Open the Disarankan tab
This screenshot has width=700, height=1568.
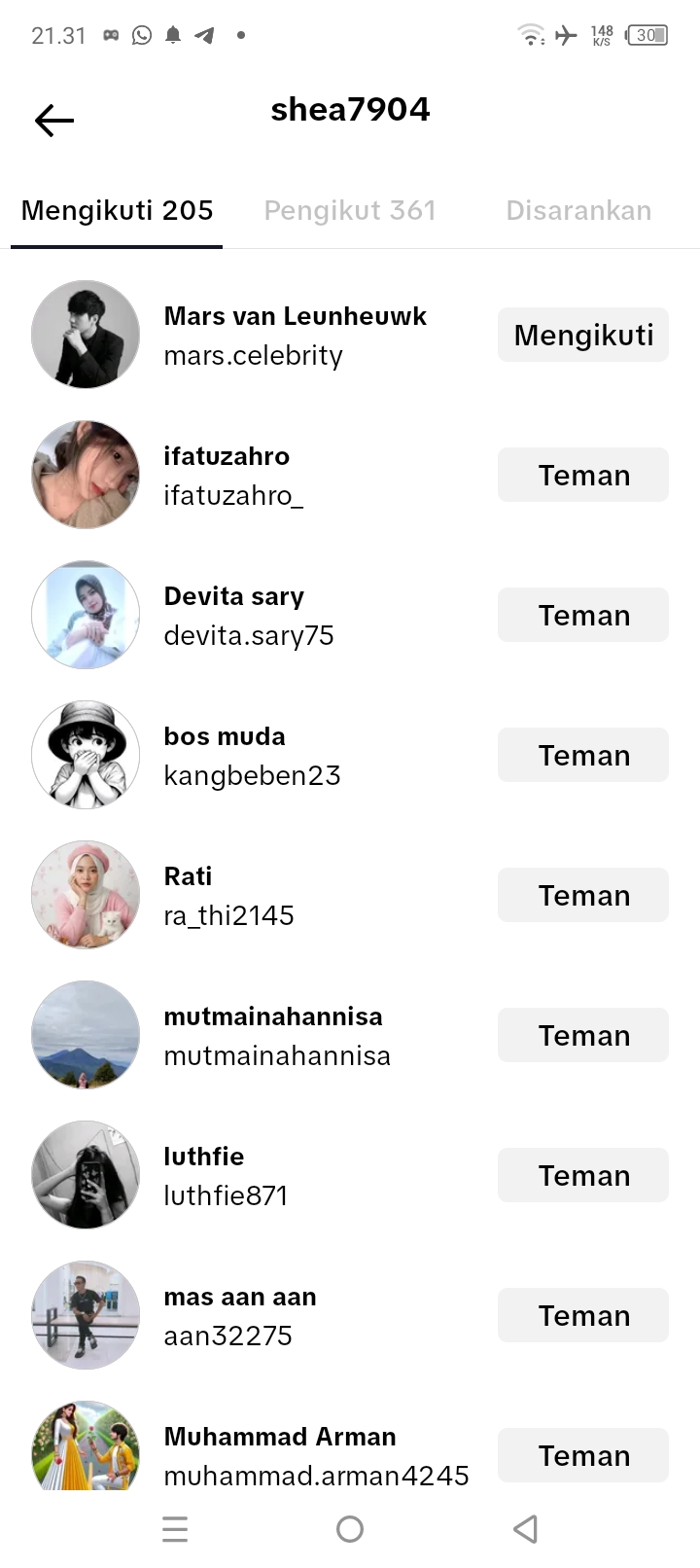(578, 211)
